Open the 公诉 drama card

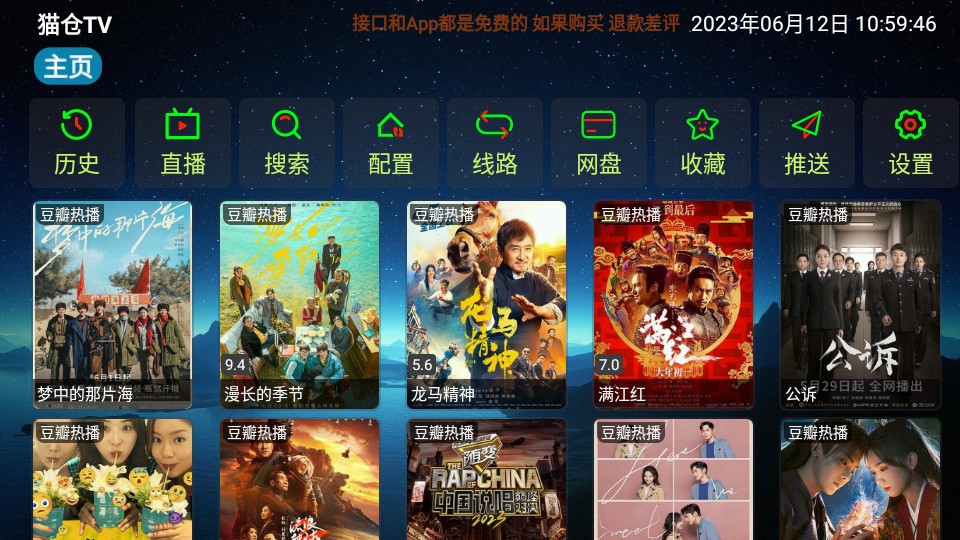coord(860,305)
